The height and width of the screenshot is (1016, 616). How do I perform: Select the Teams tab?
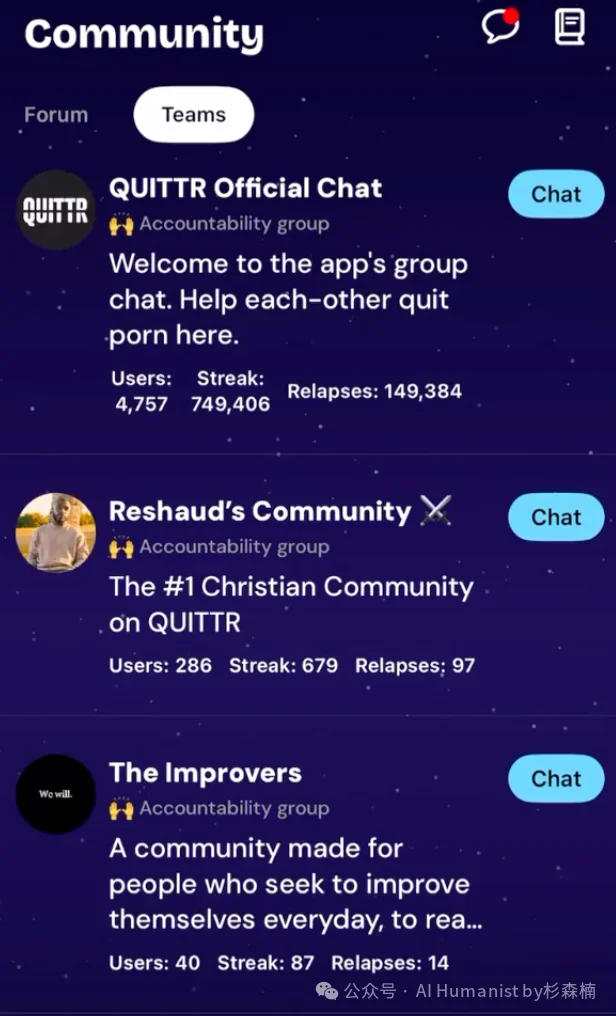(193, 115)
